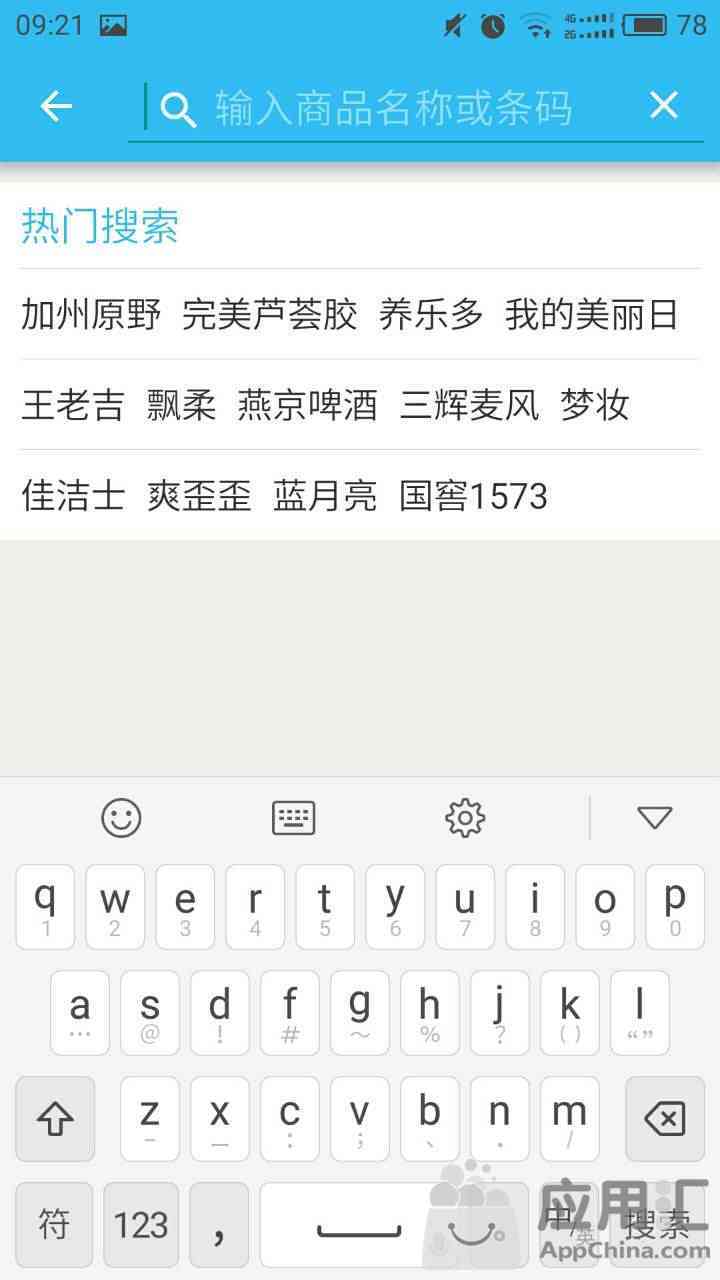The width and height of the screenshot is (720, 1280).
Task: Tap hot search 燕京啤酒
Action: point(308,405)
